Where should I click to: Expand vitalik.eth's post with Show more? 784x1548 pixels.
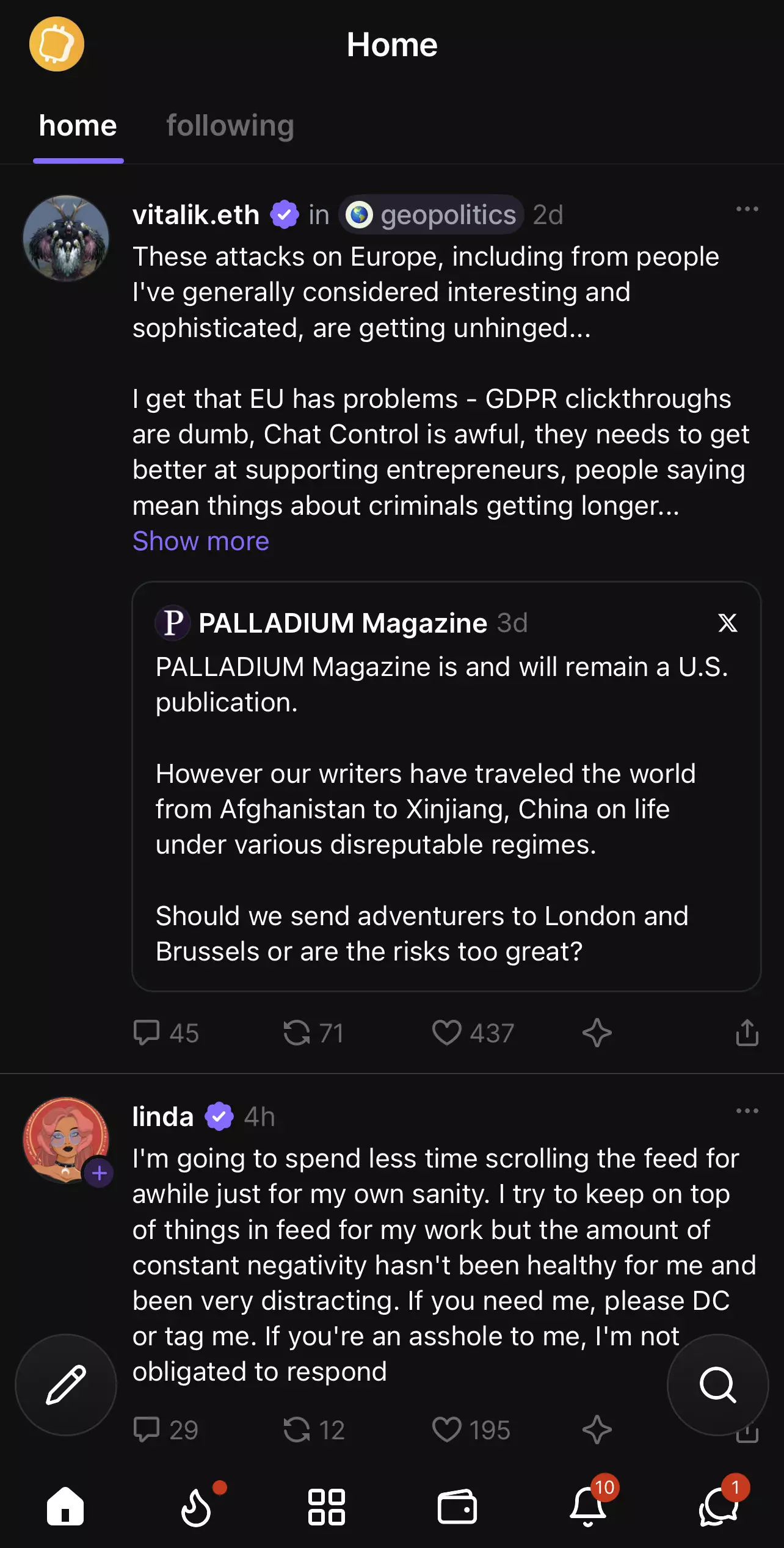point(201,541)
